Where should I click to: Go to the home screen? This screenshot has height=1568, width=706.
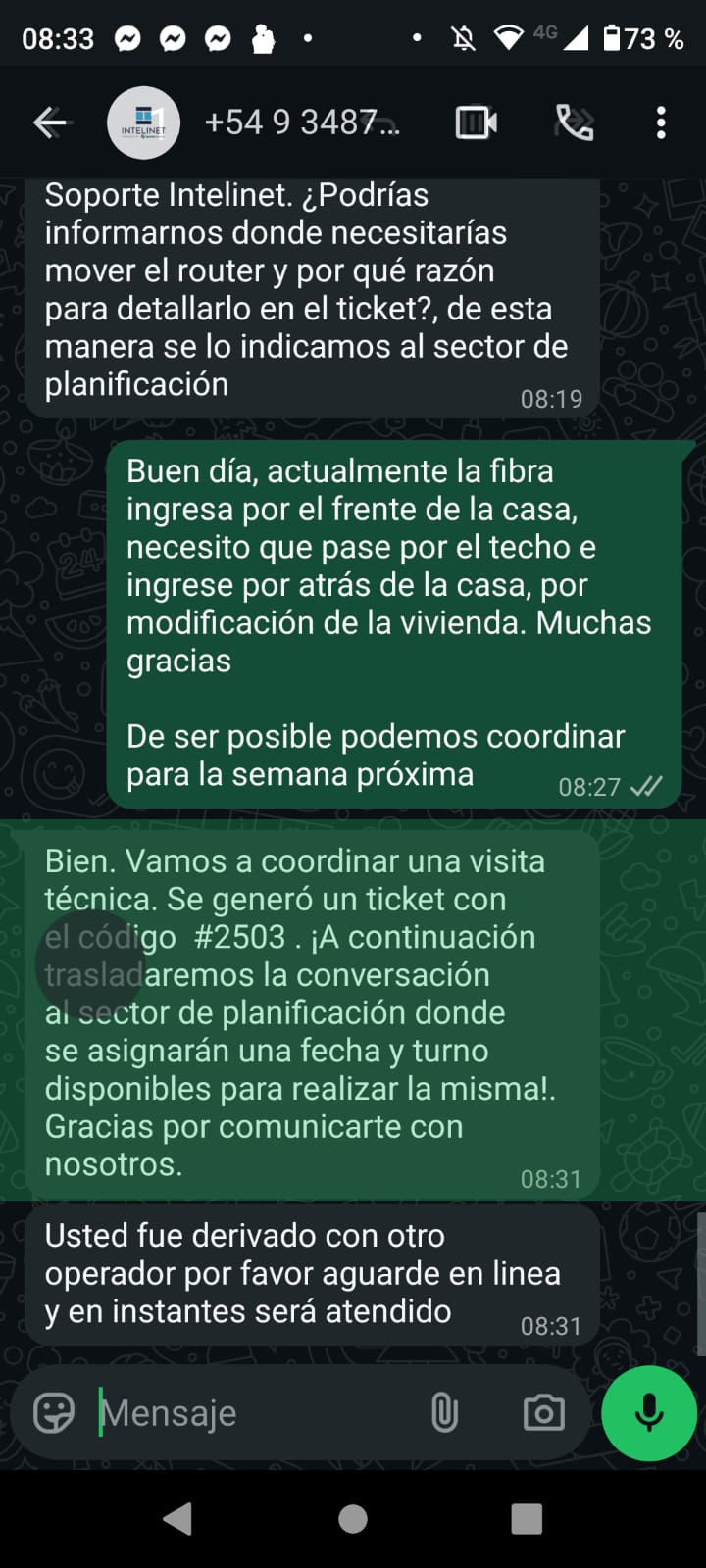click(353, 1519)
